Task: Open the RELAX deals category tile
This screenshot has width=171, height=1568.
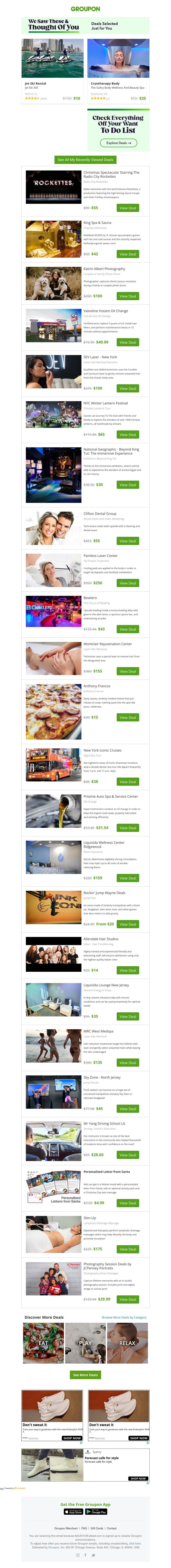Action: click(127, 1343)
